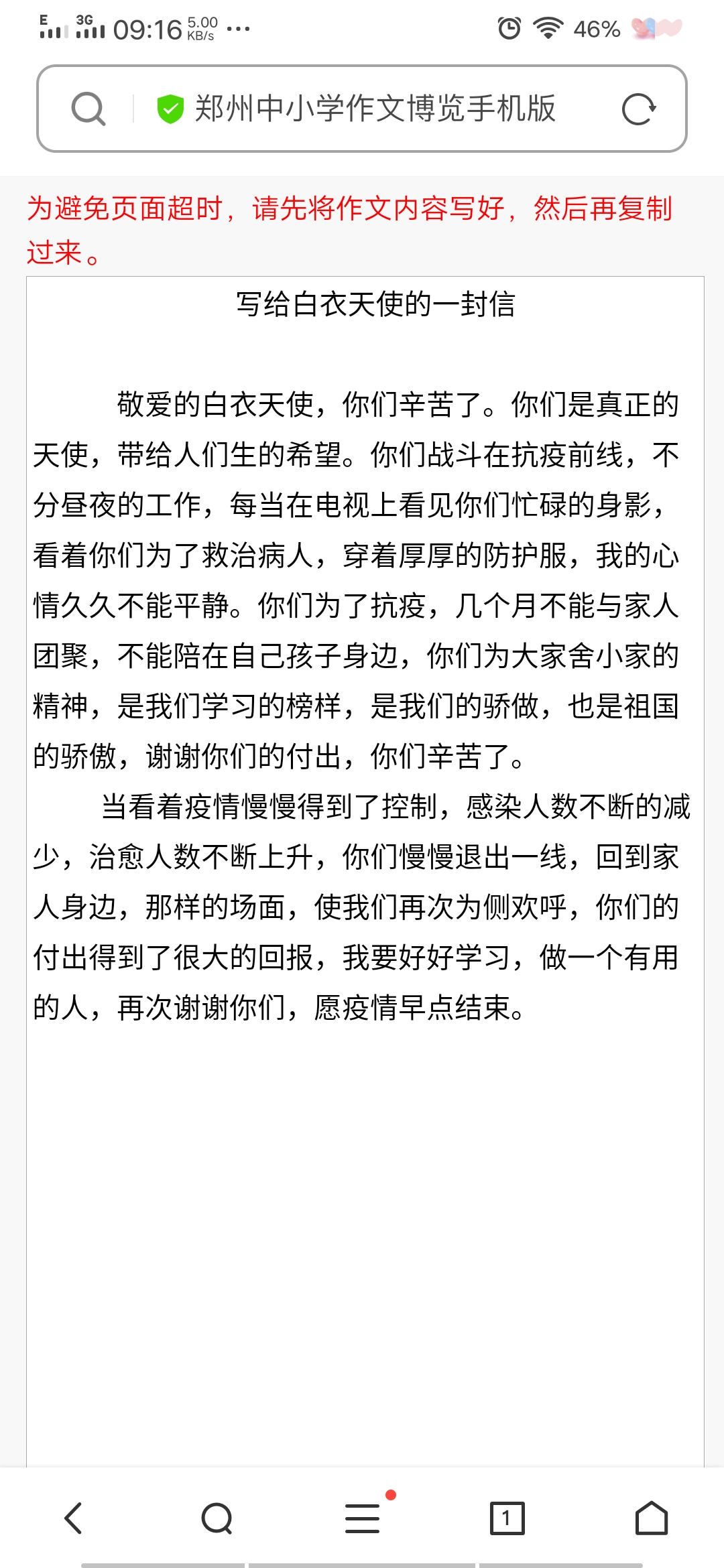This screenshot has height=1568, width=724.
Task: Tap the search icon in address bar
Action: point(88,109)
